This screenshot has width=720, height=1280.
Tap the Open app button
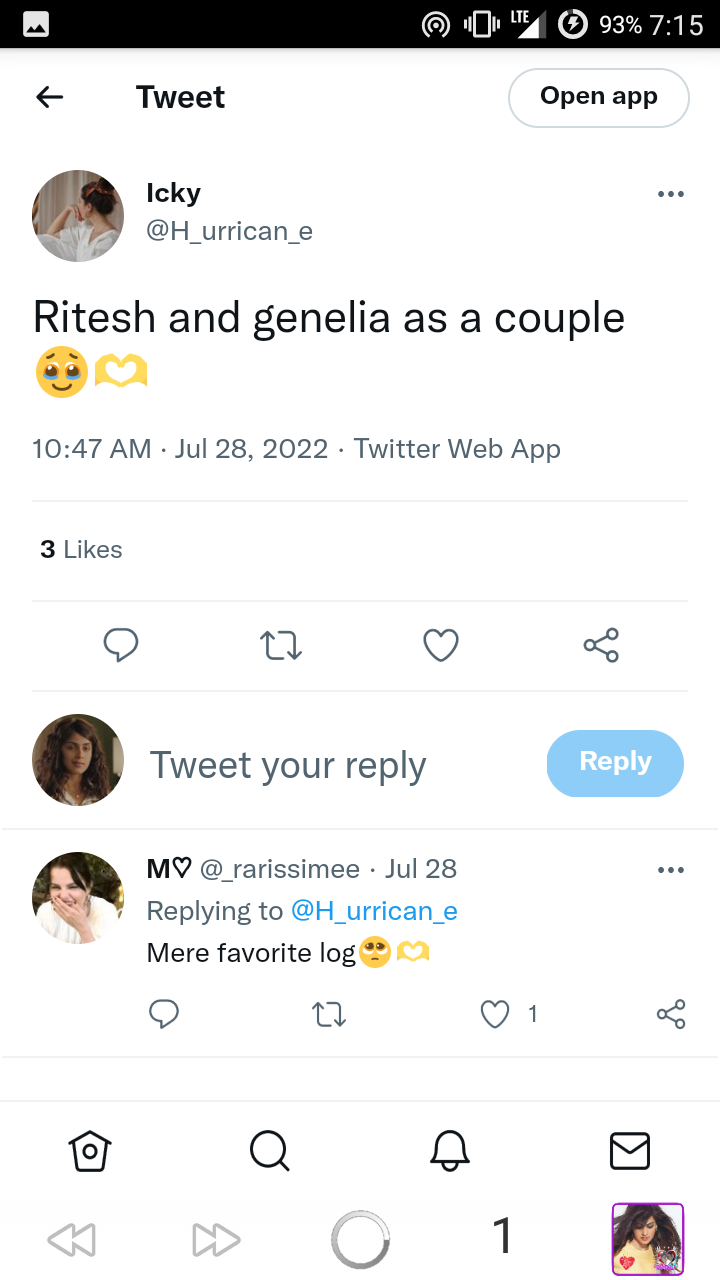coord(599,97)
